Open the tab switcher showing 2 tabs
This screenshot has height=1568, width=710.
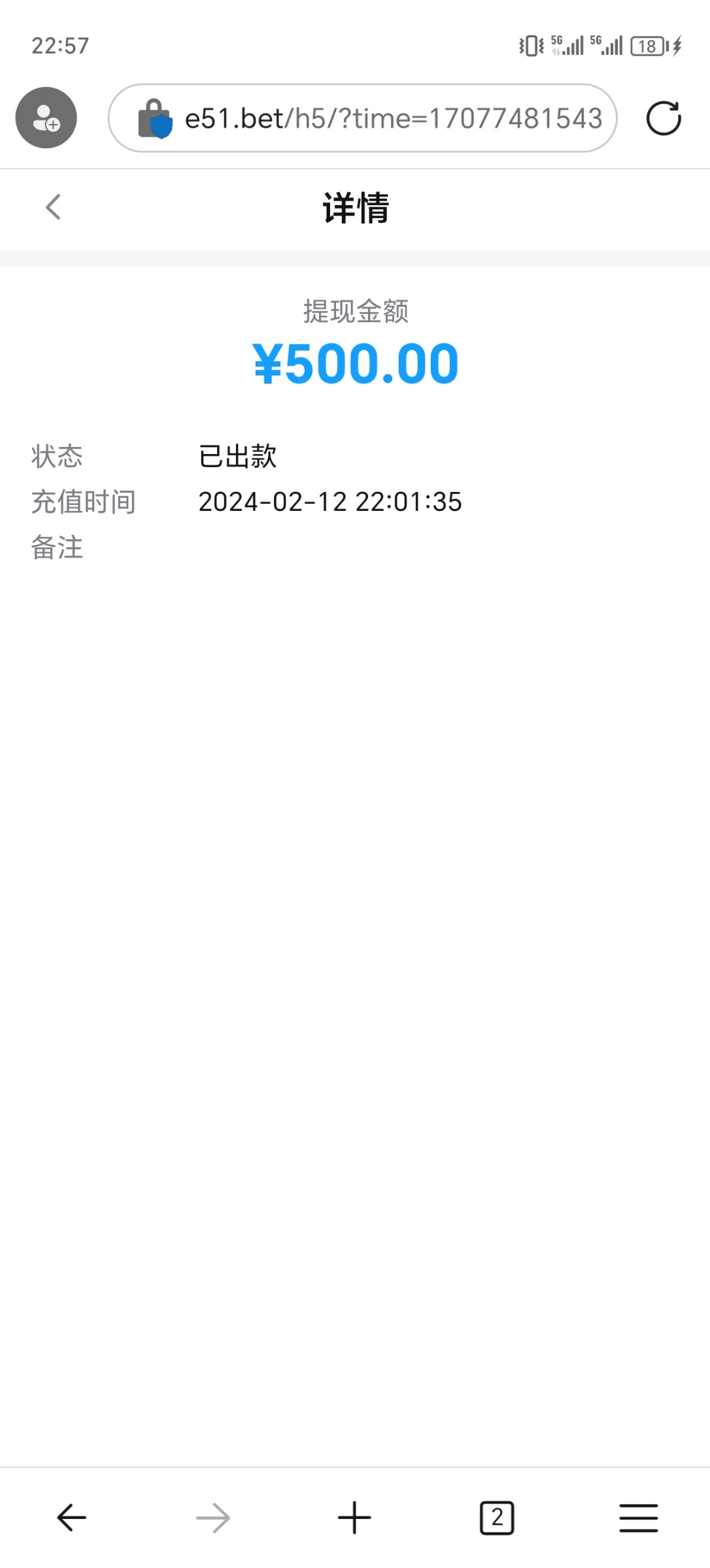(497, 1518)
